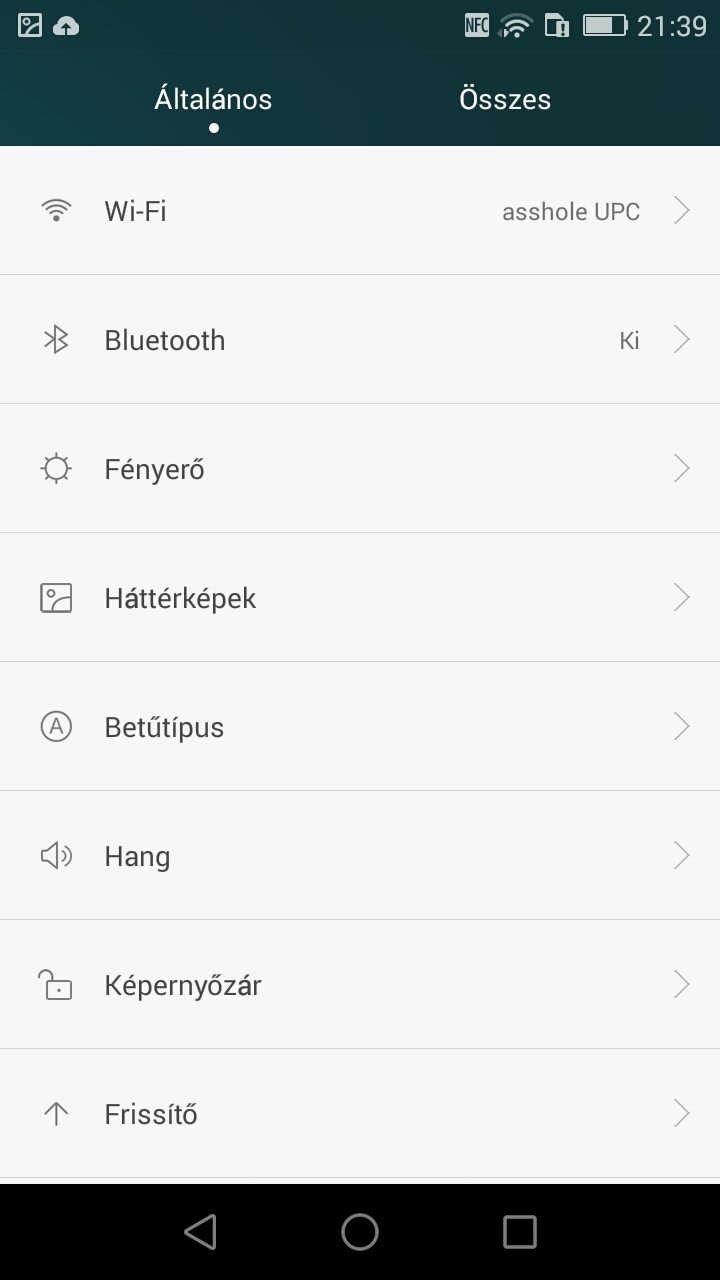Image resolution: width=720 pixels, height=1280 pixels.
Task: Open Betűtípus font settings
Action: coord(360,727)
